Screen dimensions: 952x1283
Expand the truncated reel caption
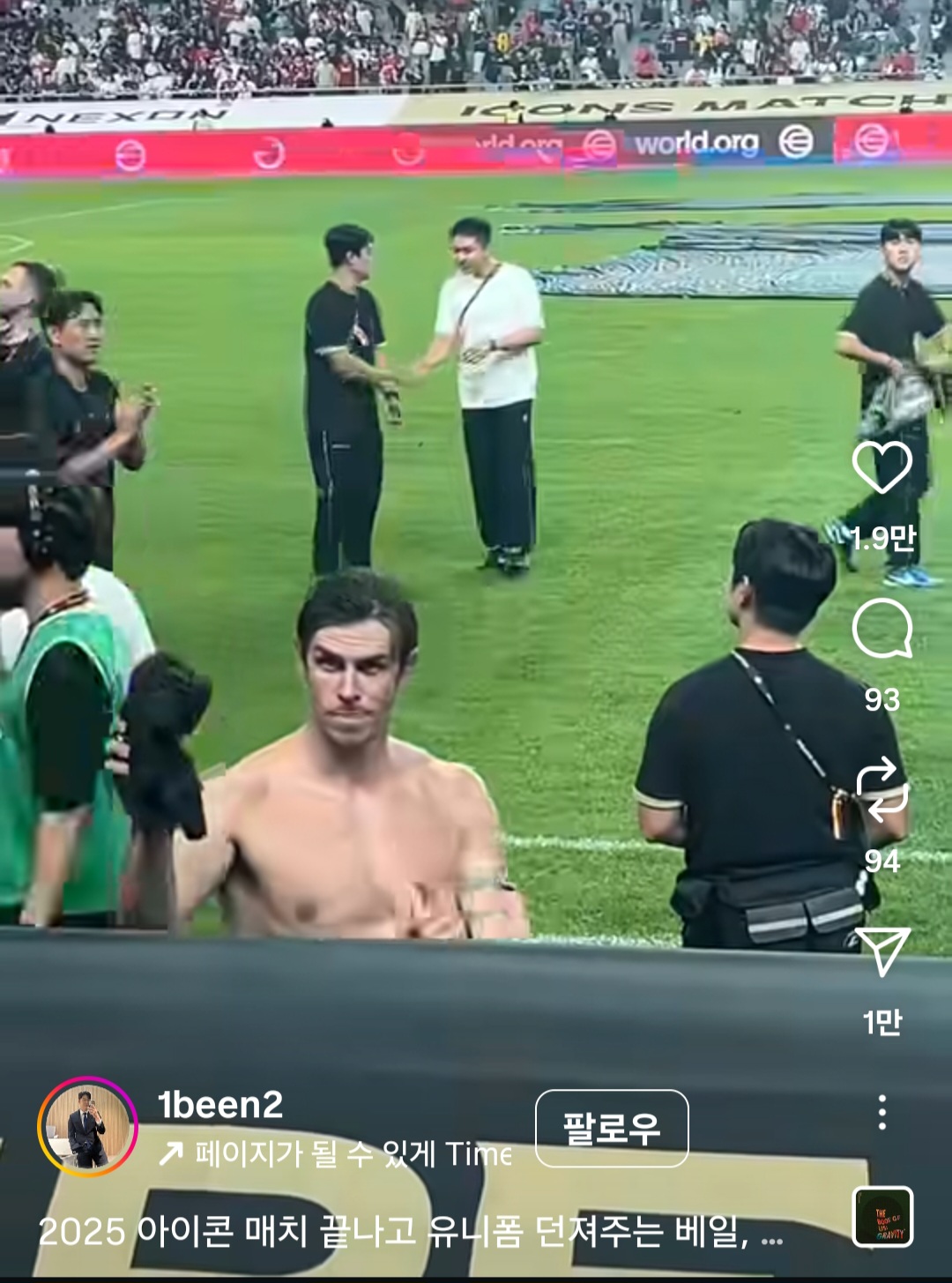coord(771,1233)
